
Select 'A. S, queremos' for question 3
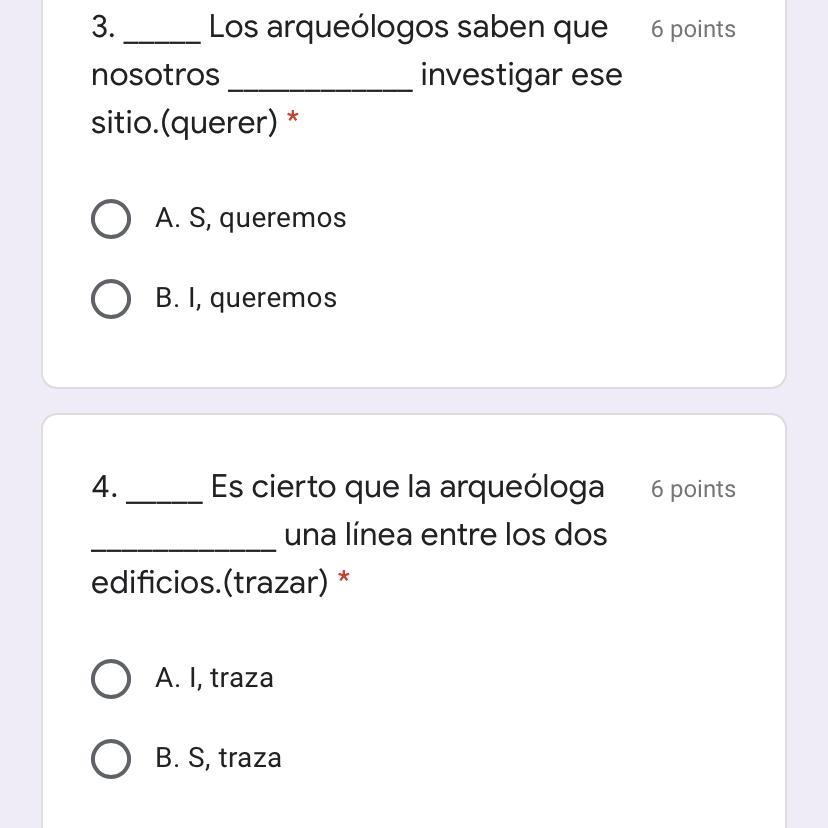click(111, 219)
